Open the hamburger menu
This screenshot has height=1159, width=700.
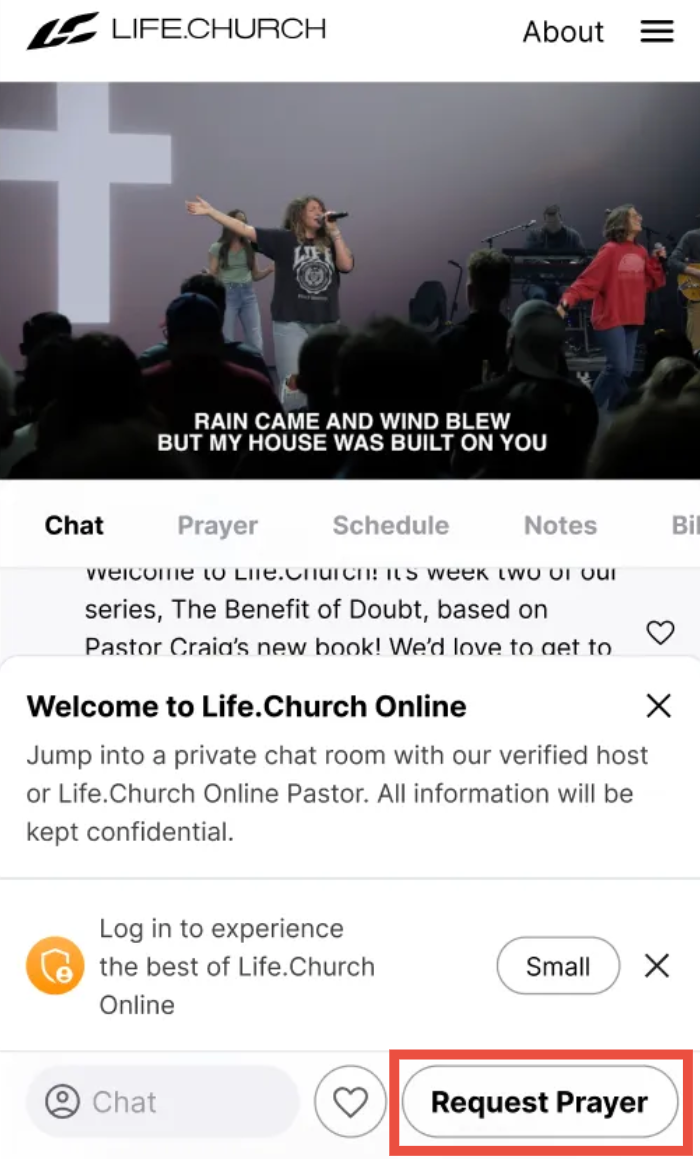coord(656,32)
